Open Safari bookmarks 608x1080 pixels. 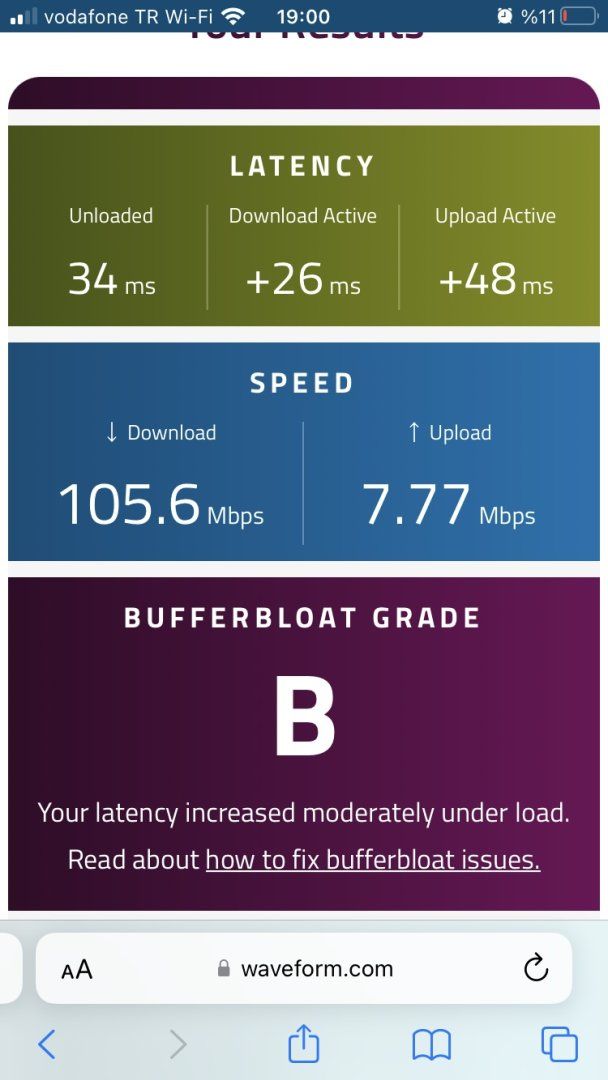click(431, 1045)
